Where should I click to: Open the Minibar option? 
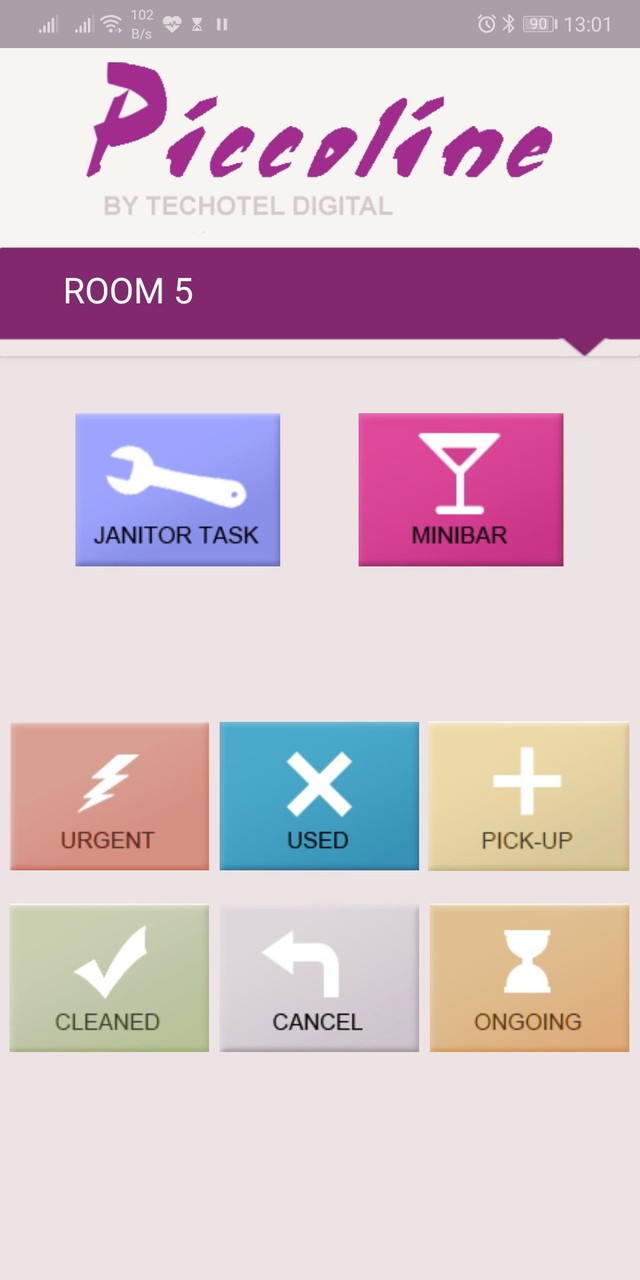click(x=460, y=490)
